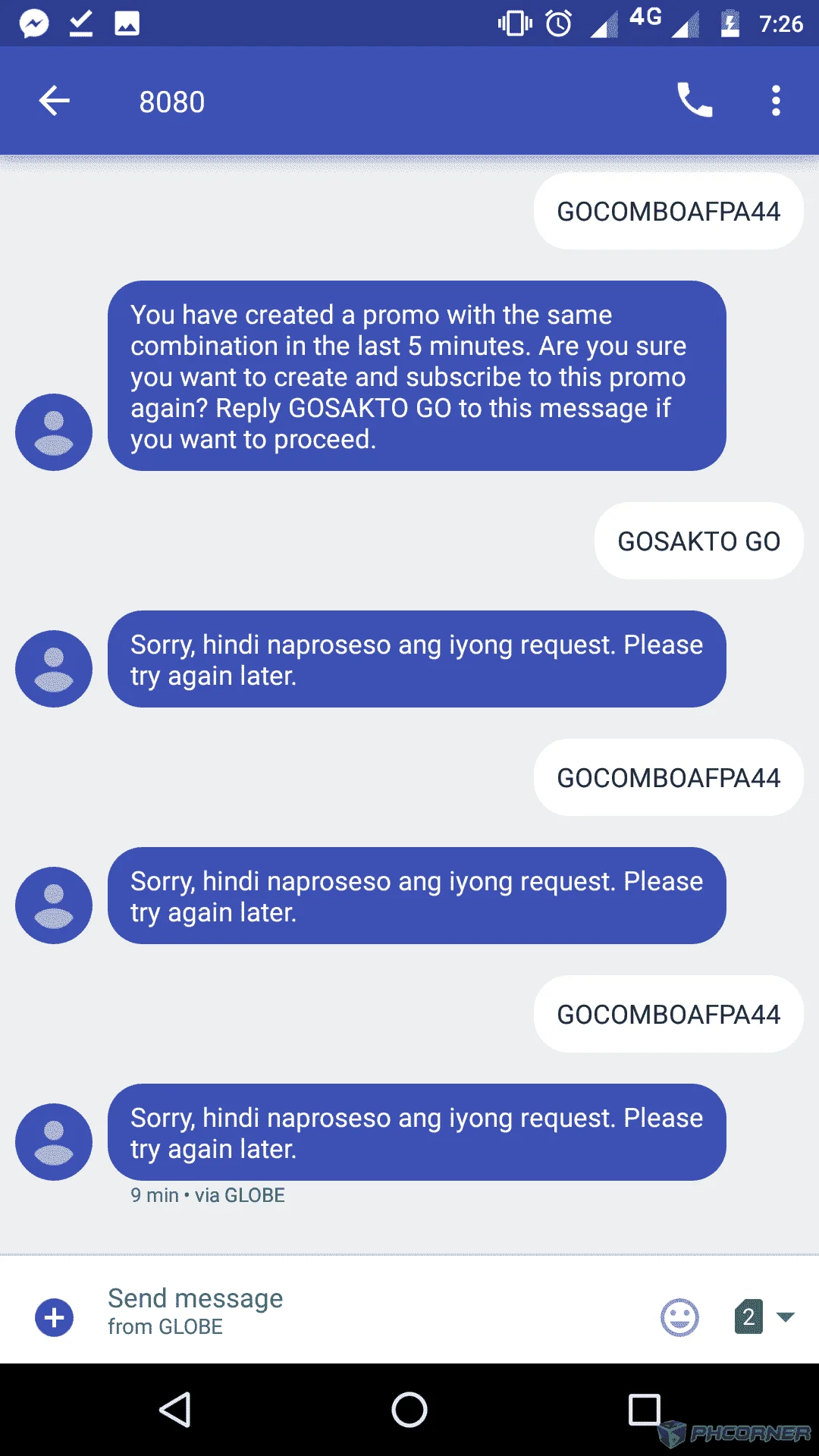Open the SIM 2 selector dropdown
The image size is (819, 1456).
point(764,1316)
